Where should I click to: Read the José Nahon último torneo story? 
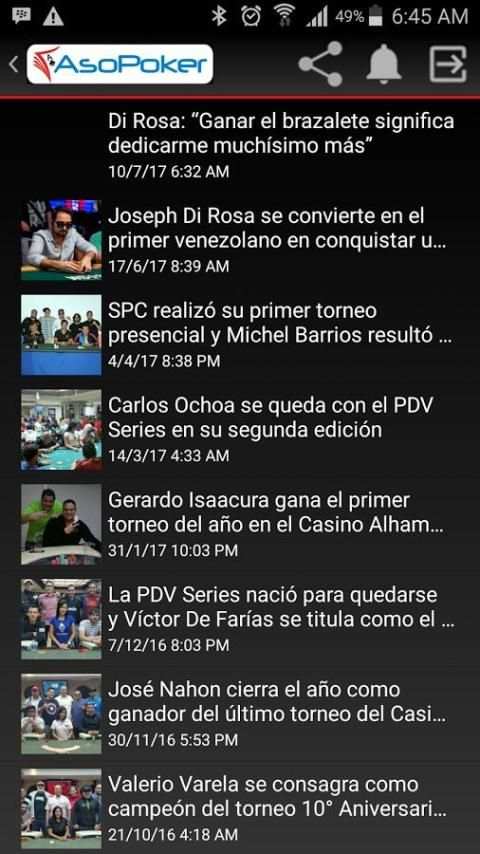[x=240, y=713]
